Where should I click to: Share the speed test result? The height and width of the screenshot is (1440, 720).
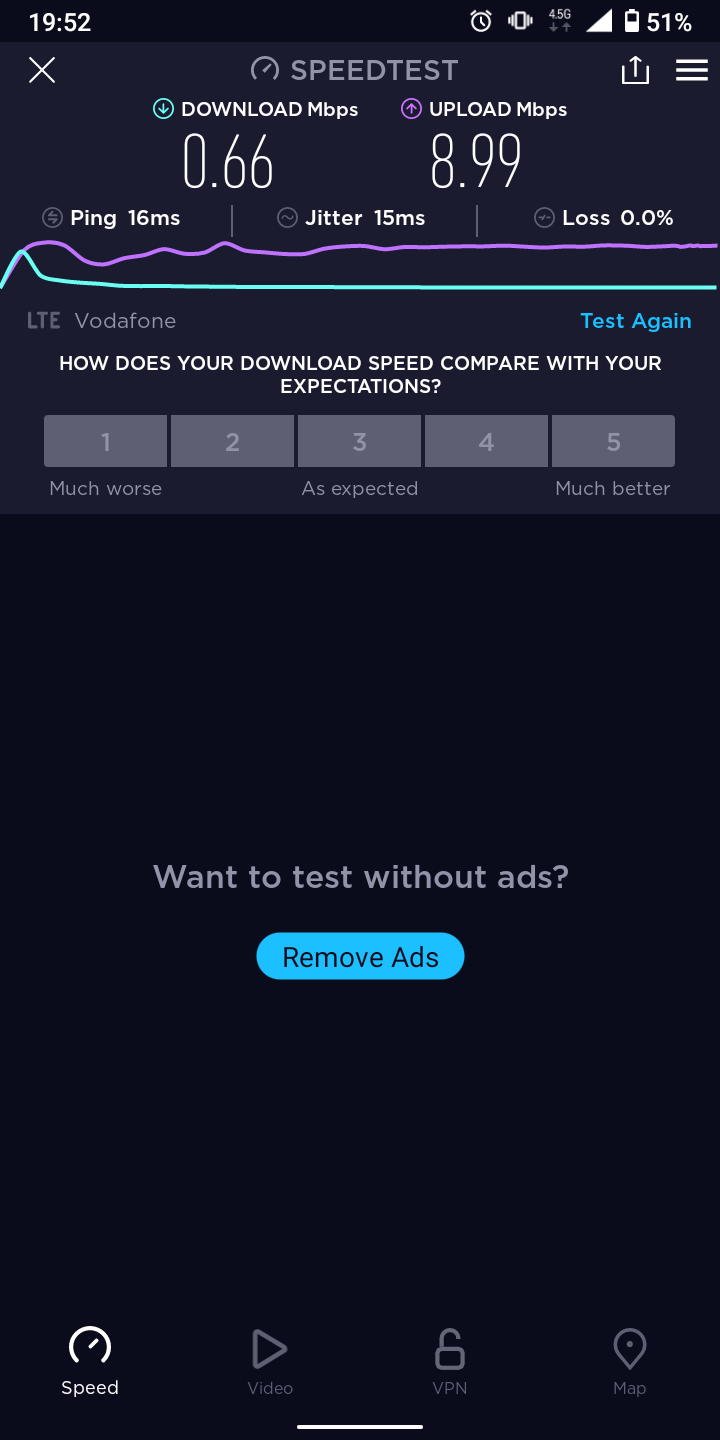click(635, 70)
